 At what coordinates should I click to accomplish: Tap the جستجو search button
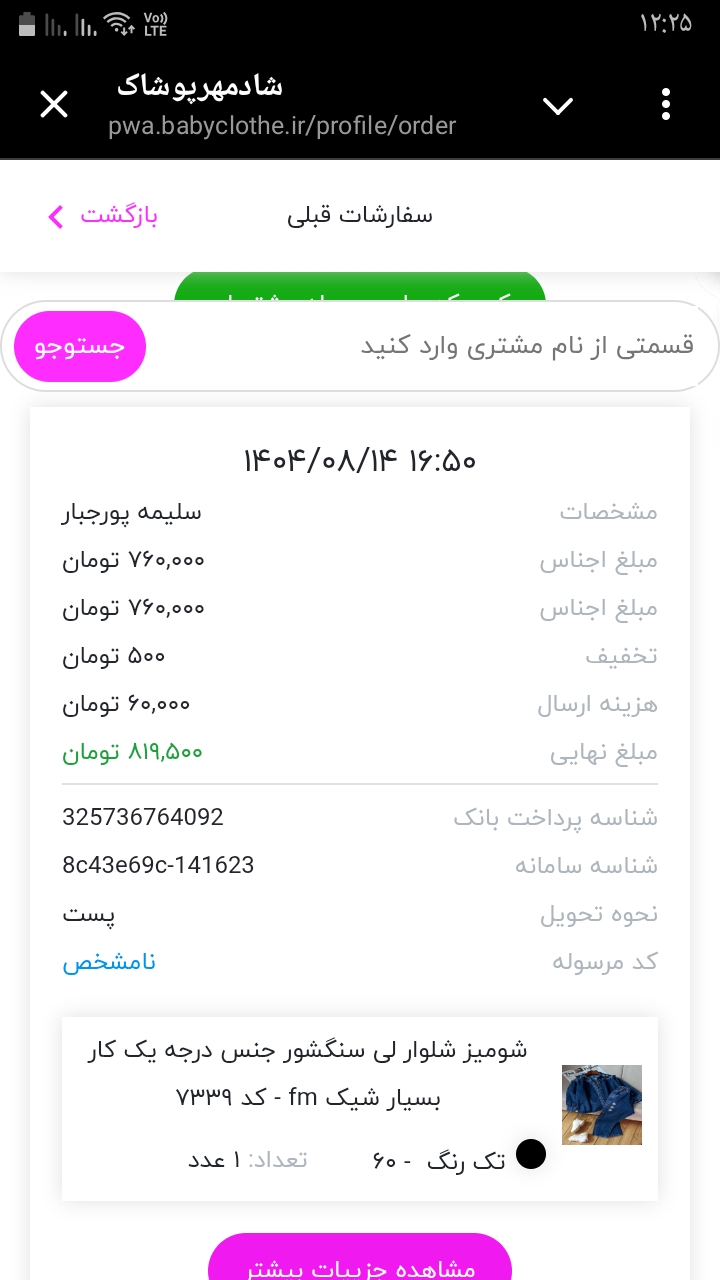click(x=80, y=347)
